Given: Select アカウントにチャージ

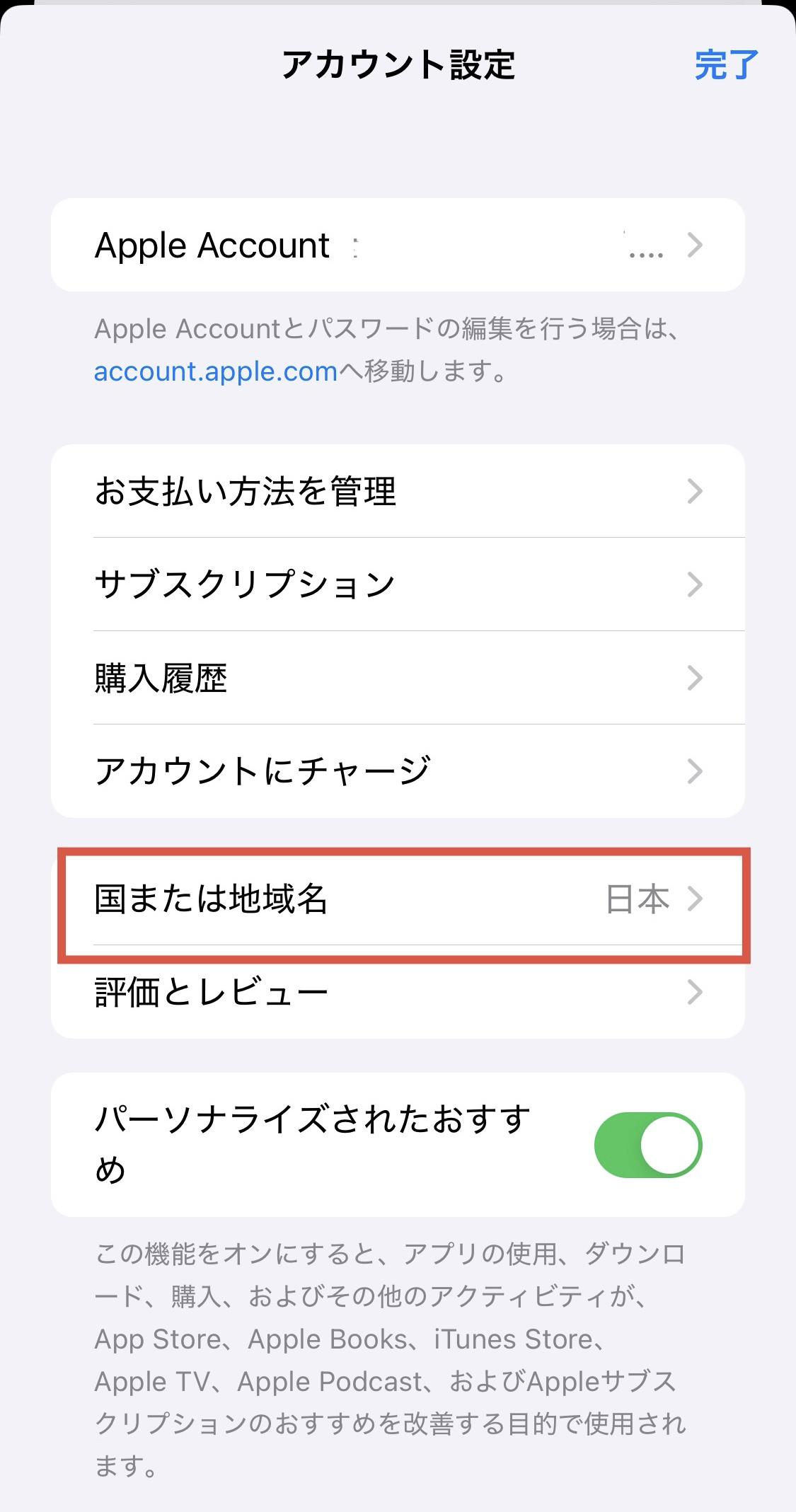Looking at the screenshot, I should tap(397, 771).
